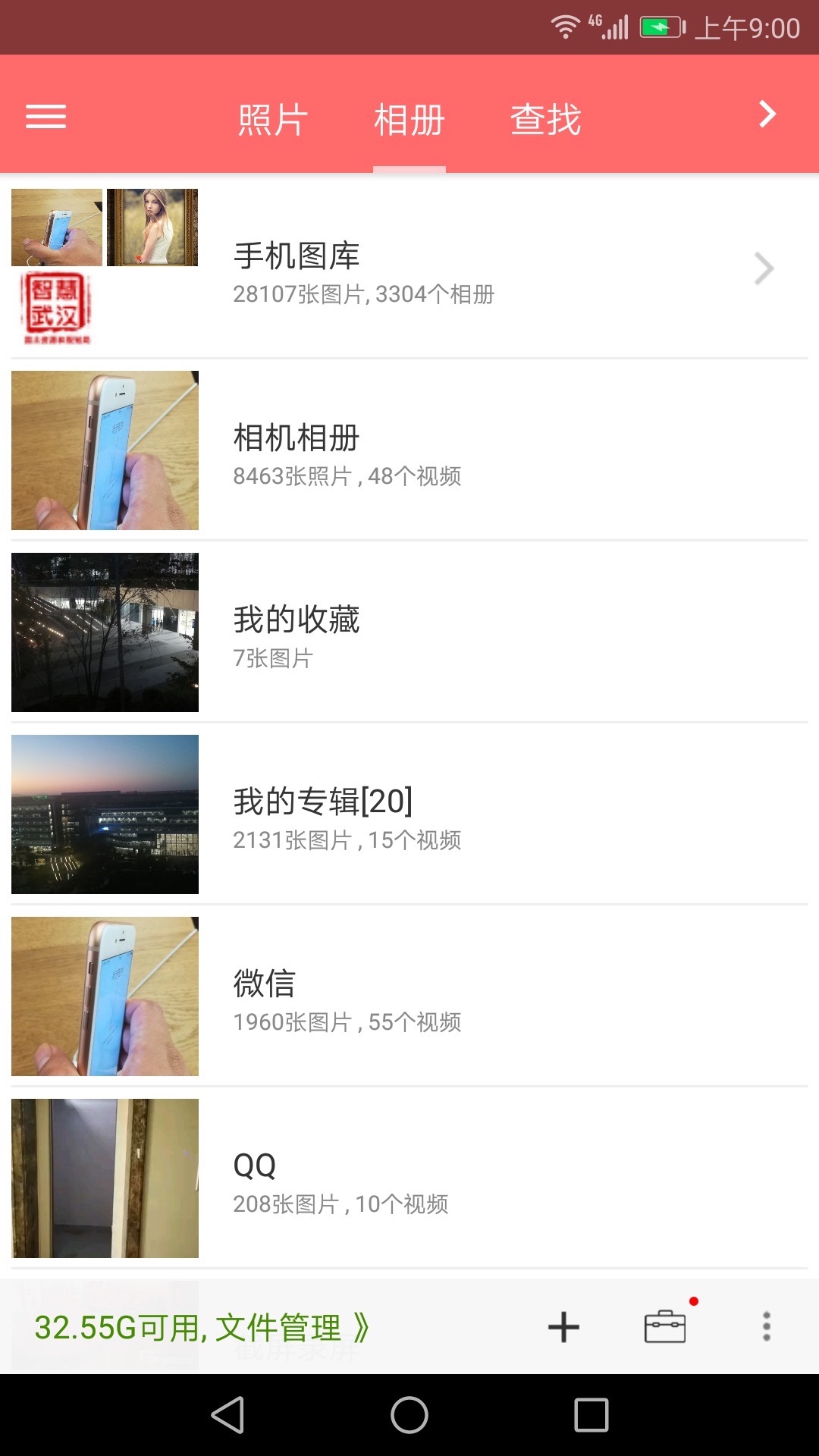Image resolution: width=819 pixels, height=1456 pixels.
Task: Open the 我的专辑[20] album
Action: [x=409, y=814]
